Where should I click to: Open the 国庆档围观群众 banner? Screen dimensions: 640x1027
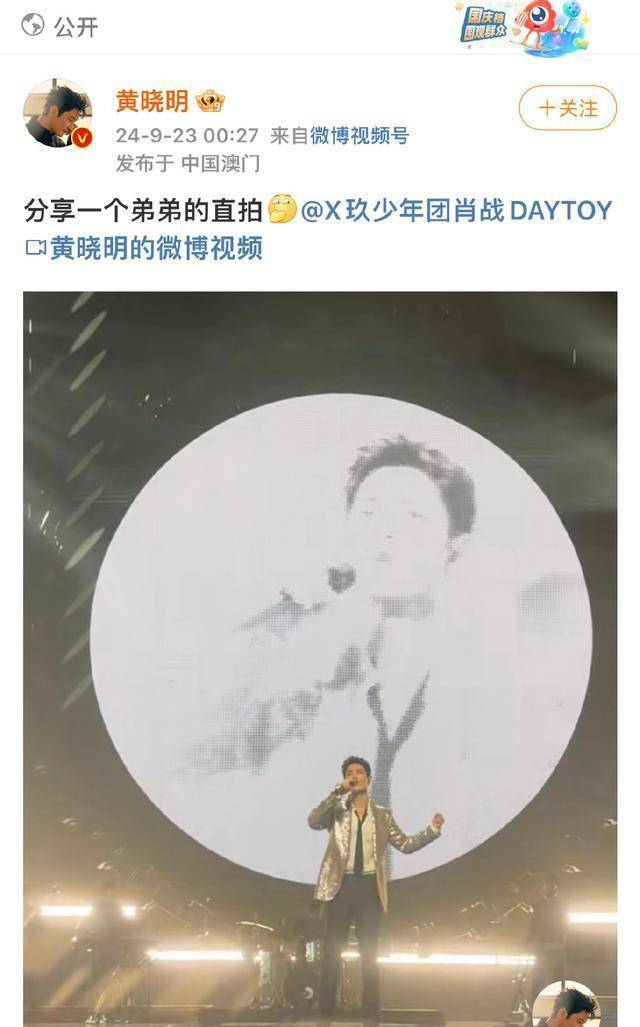pos(522,26)
